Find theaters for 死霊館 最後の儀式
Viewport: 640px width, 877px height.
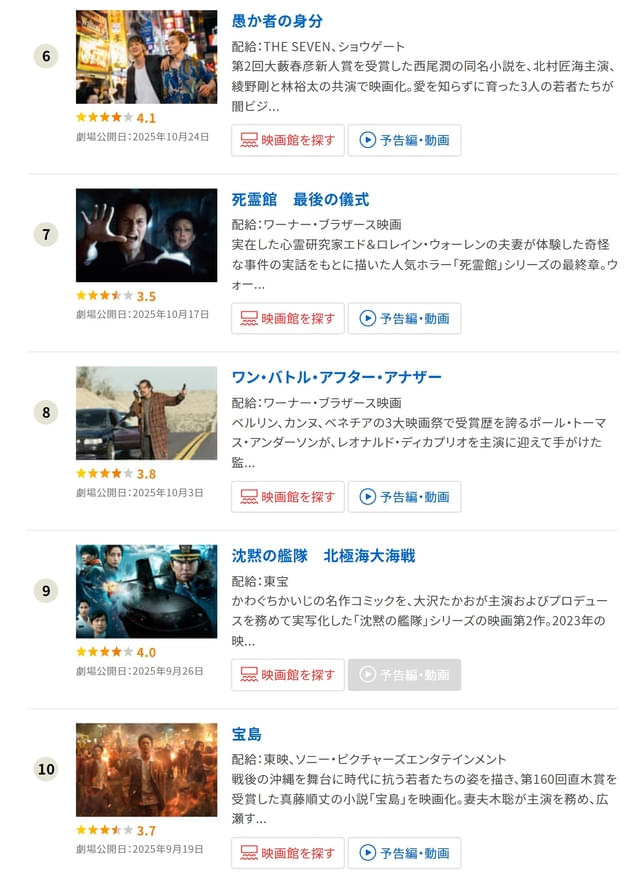click(288, 319)
